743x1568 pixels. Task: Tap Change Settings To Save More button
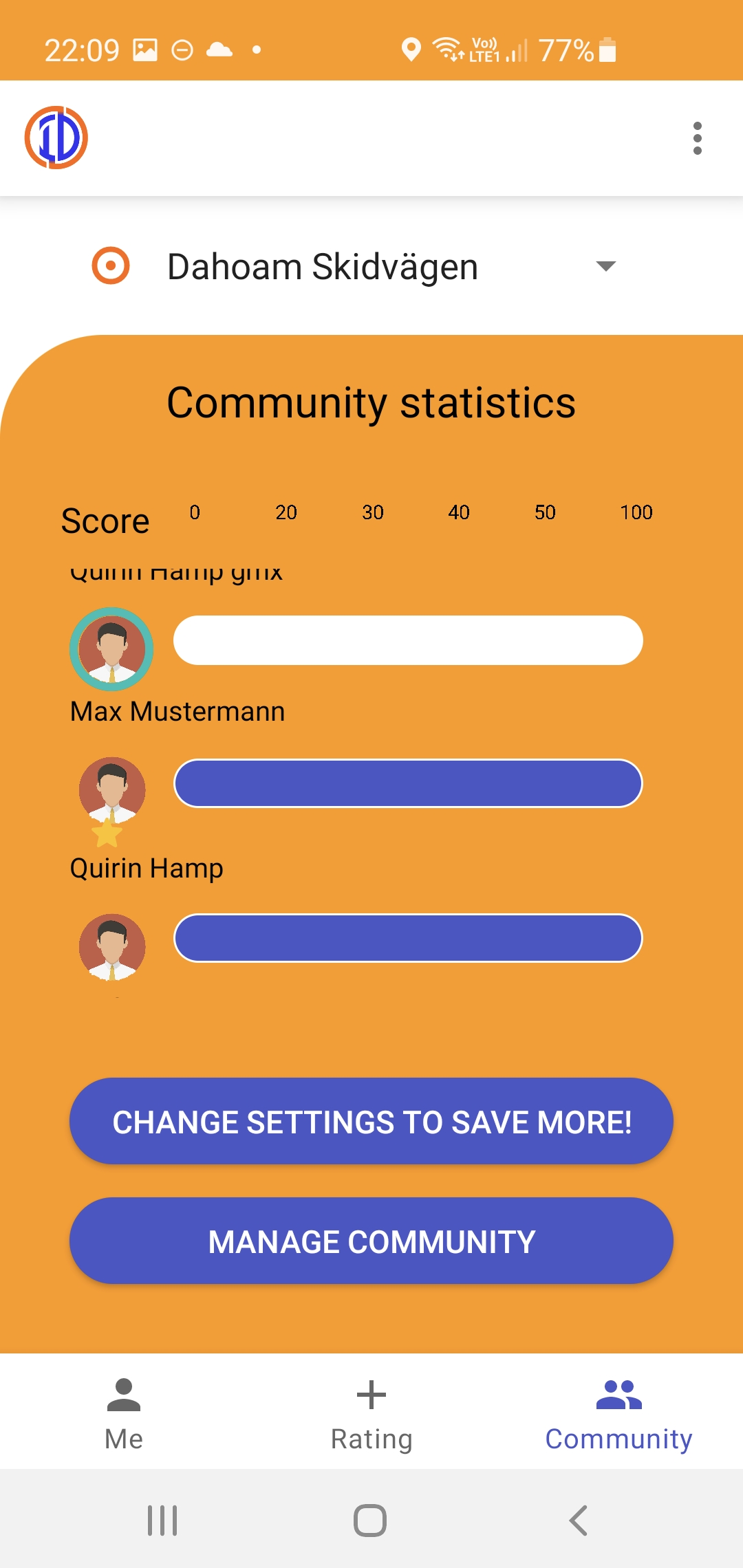pyautogui.click(x=371, y=1121)
